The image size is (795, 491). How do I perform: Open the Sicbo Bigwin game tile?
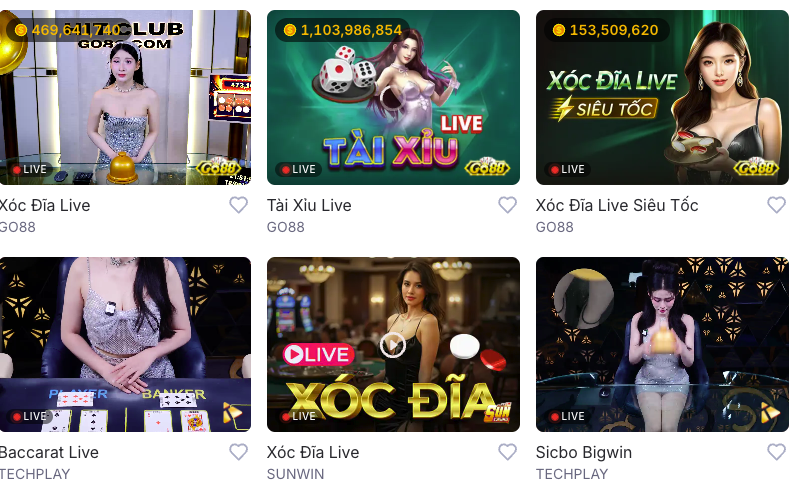pyautogui.click(x=661, y=344)
